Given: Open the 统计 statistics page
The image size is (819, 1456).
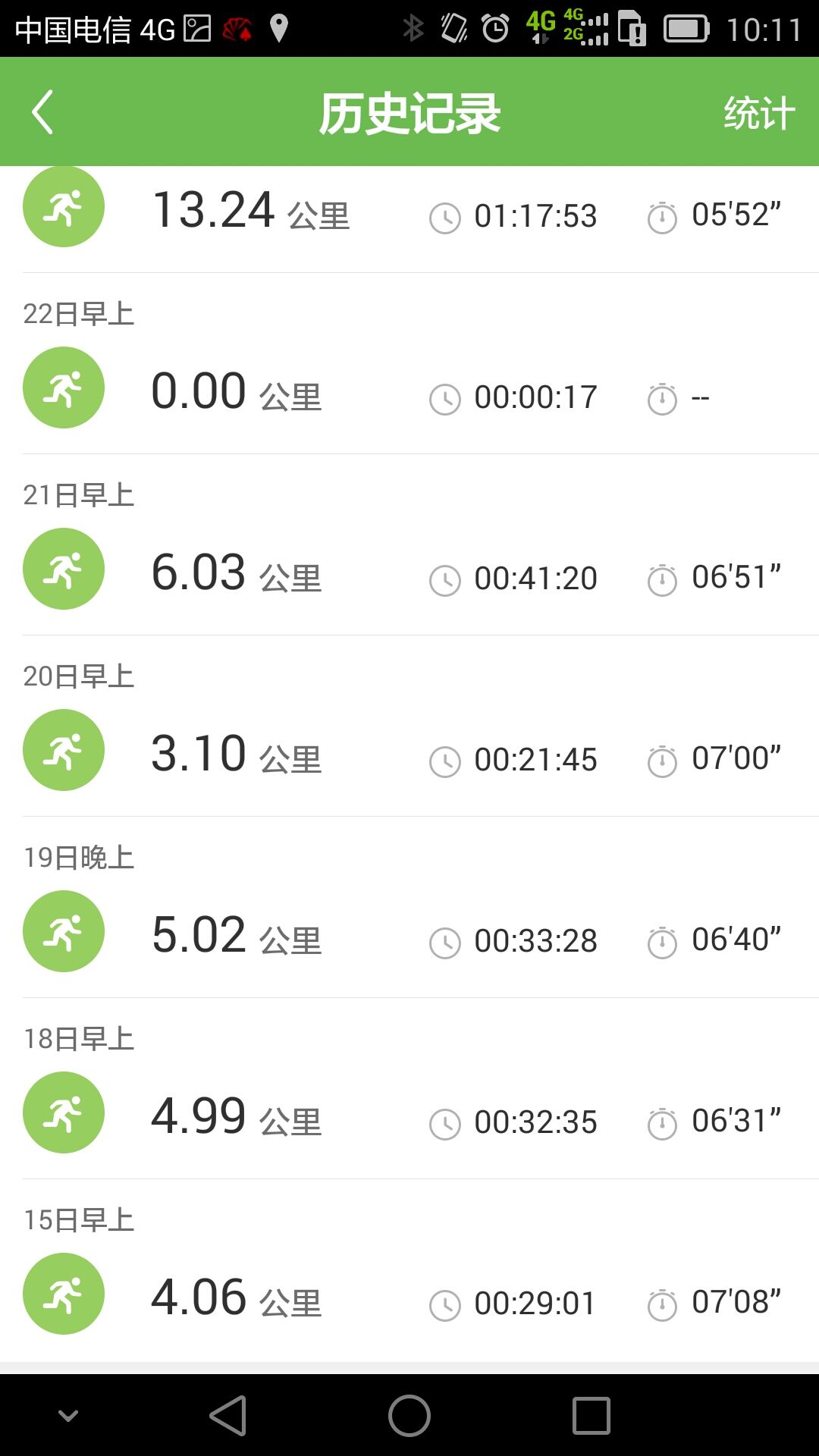Looking at the screenshot, I should (x=758, y=114).
